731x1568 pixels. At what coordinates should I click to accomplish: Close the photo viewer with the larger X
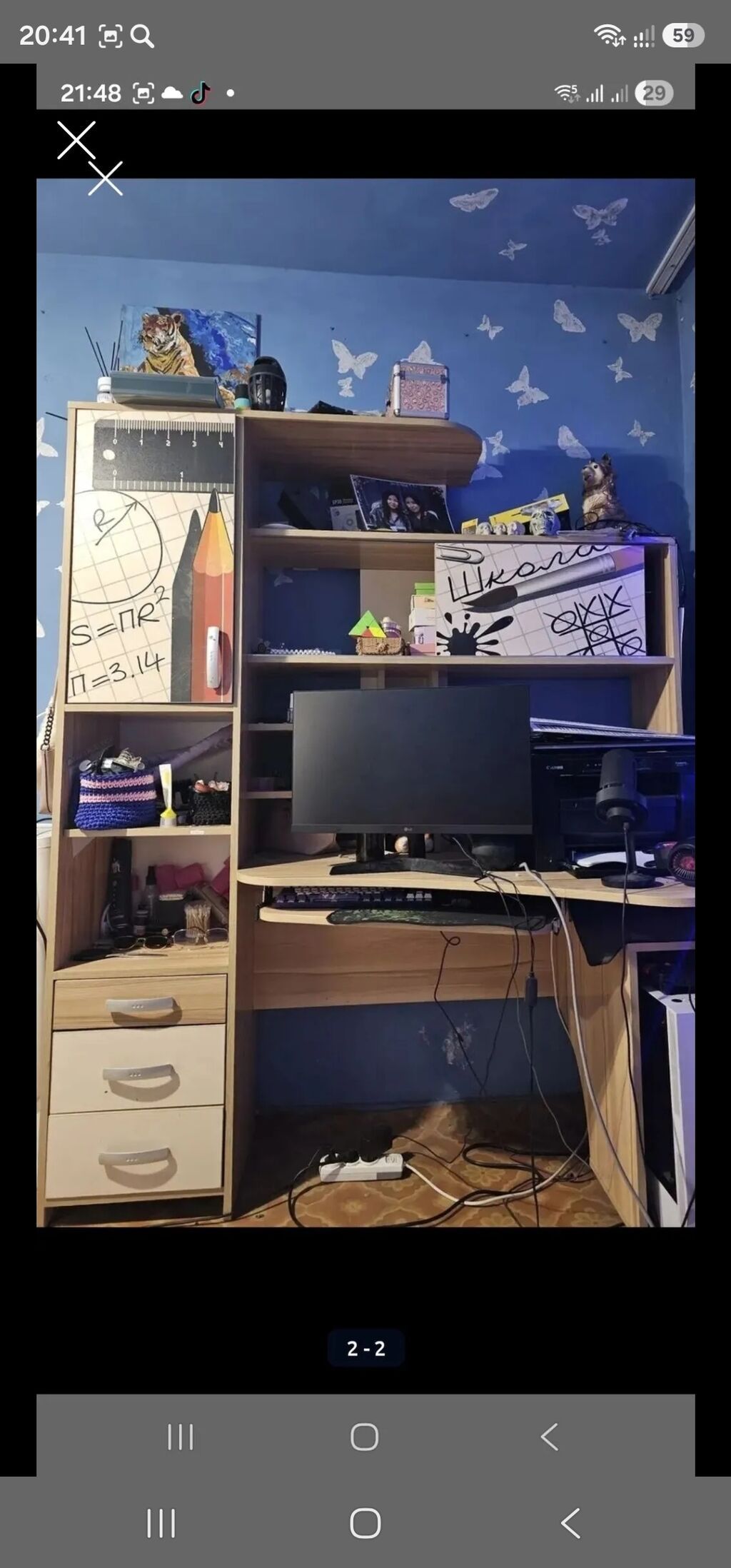(x=76, y=140)
